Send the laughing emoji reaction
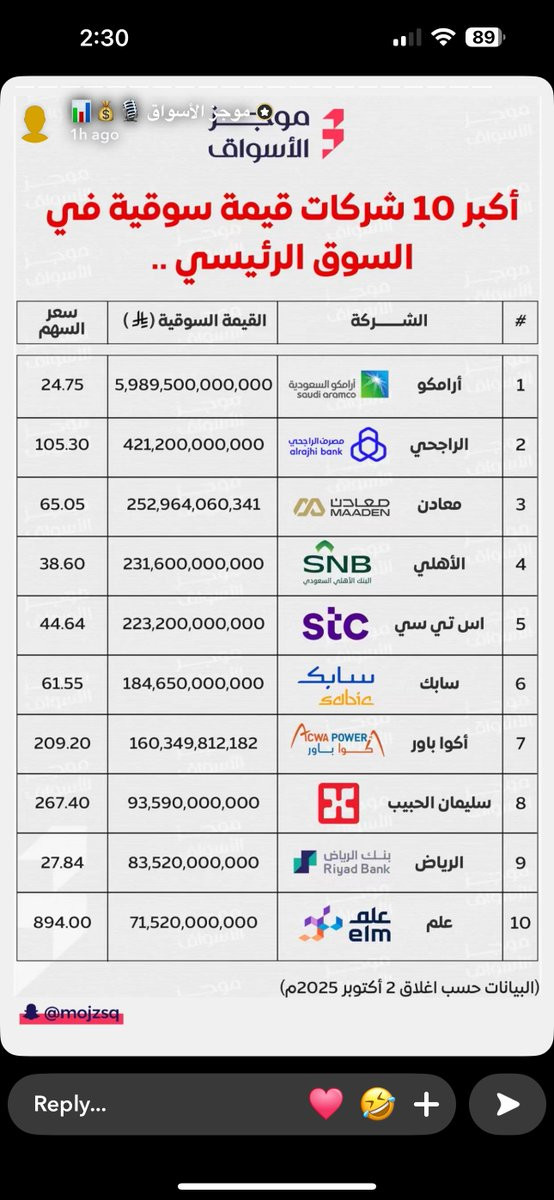The image size is (554, 1200). click(379, 1104)
